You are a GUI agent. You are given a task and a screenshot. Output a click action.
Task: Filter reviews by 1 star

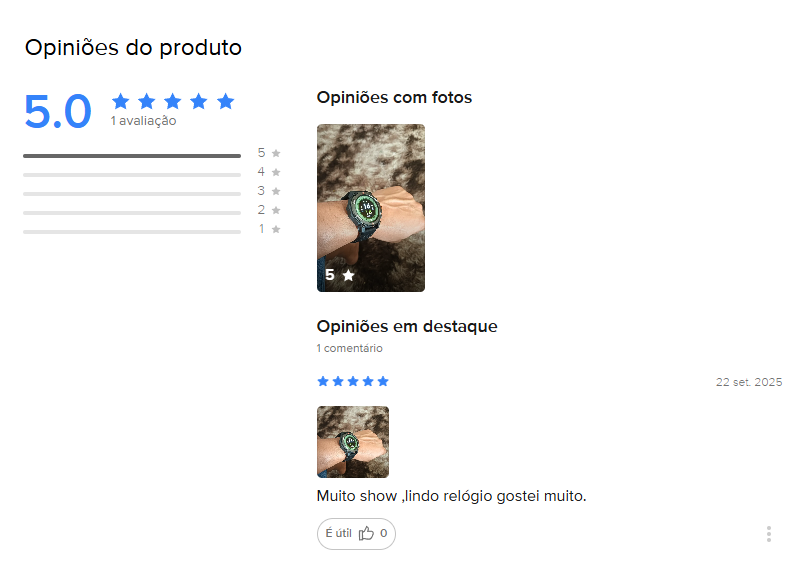click(x=152, y=230)
